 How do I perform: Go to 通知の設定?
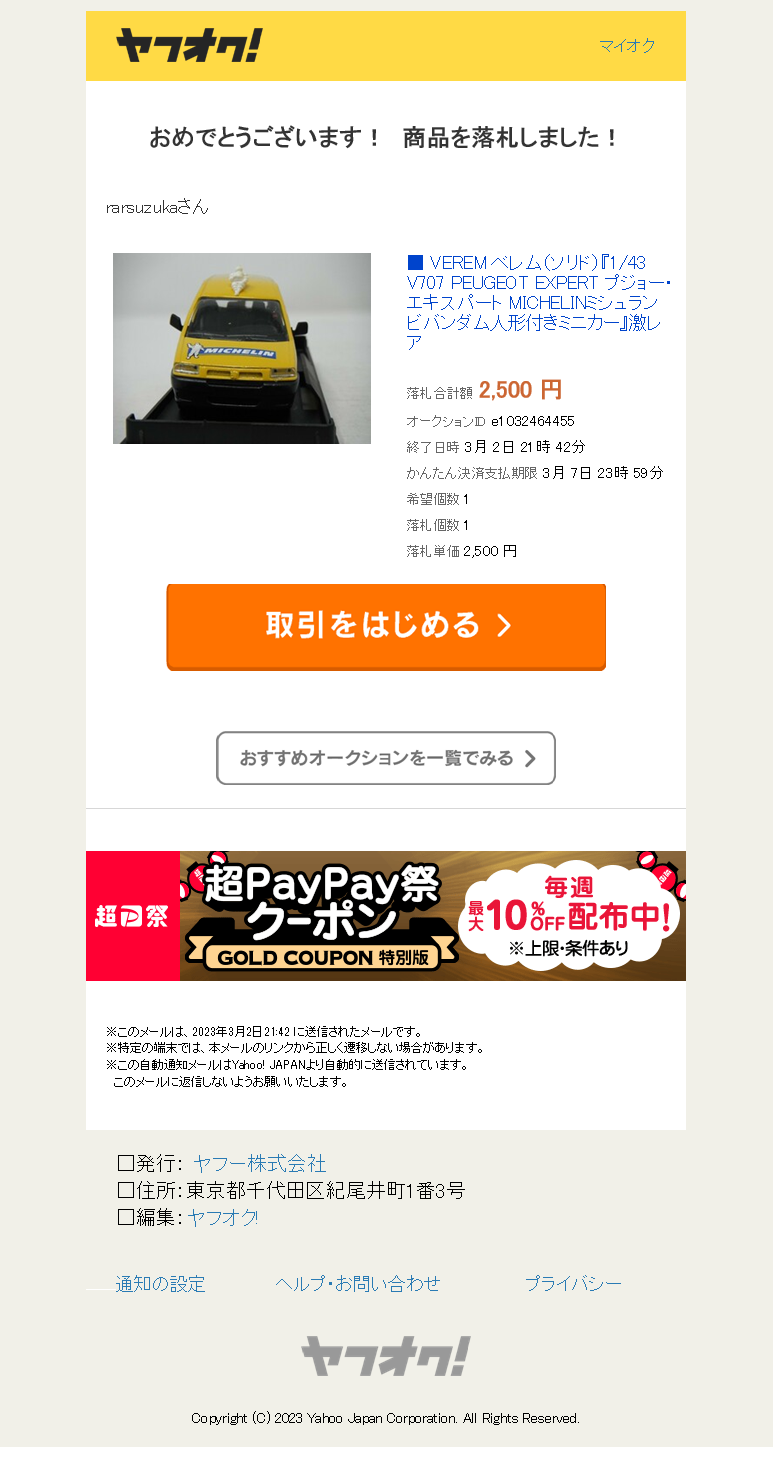tap(160, 1284)
